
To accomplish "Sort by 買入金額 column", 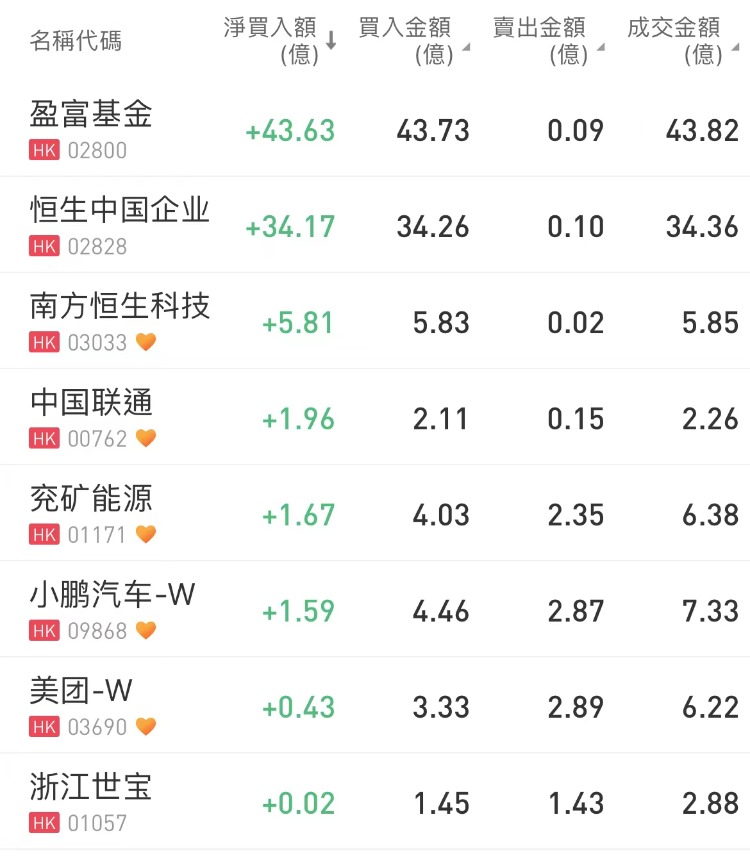I will pyautogui.click(x=410, y=40).
